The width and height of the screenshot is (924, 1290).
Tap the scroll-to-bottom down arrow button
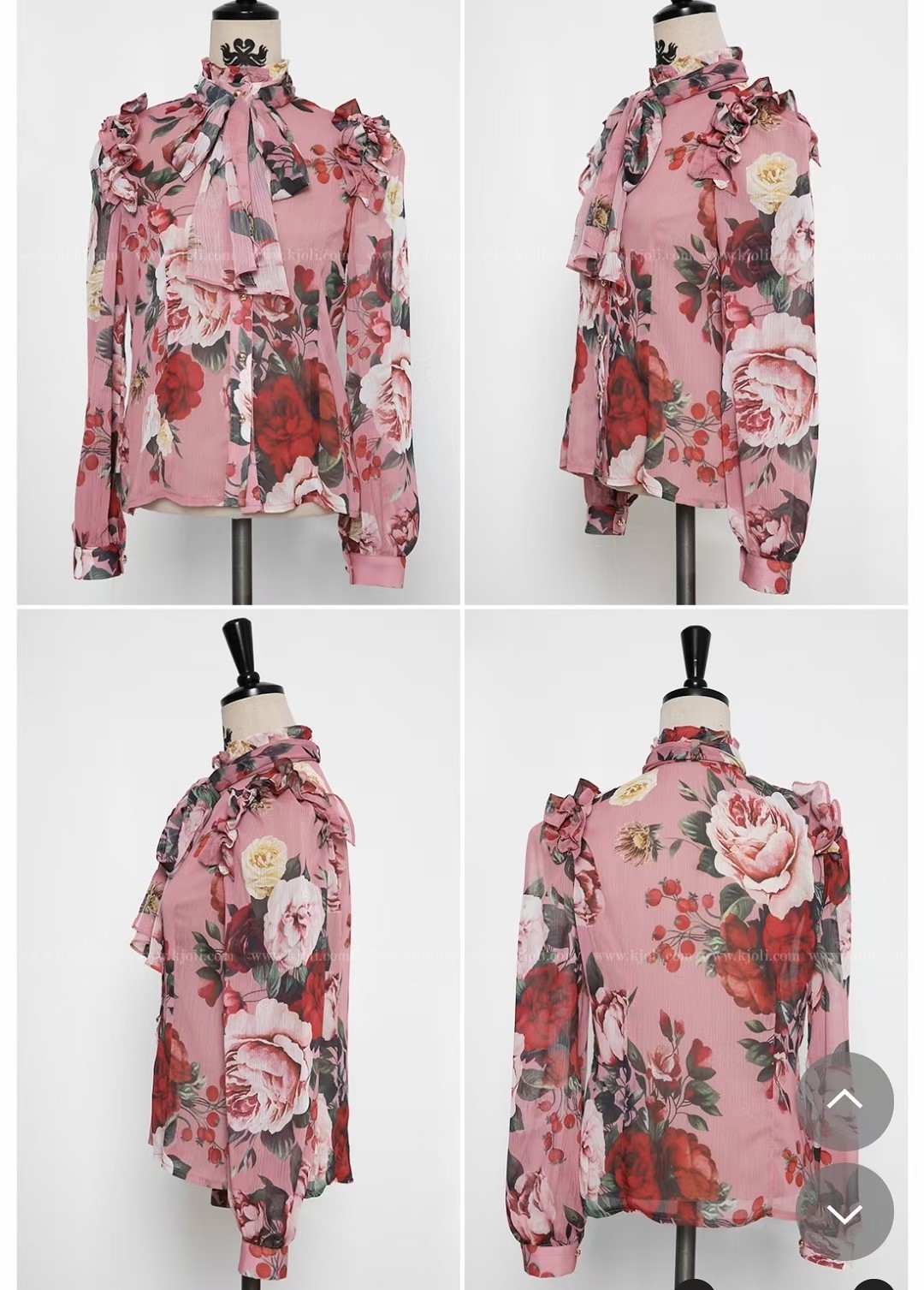844,1212
